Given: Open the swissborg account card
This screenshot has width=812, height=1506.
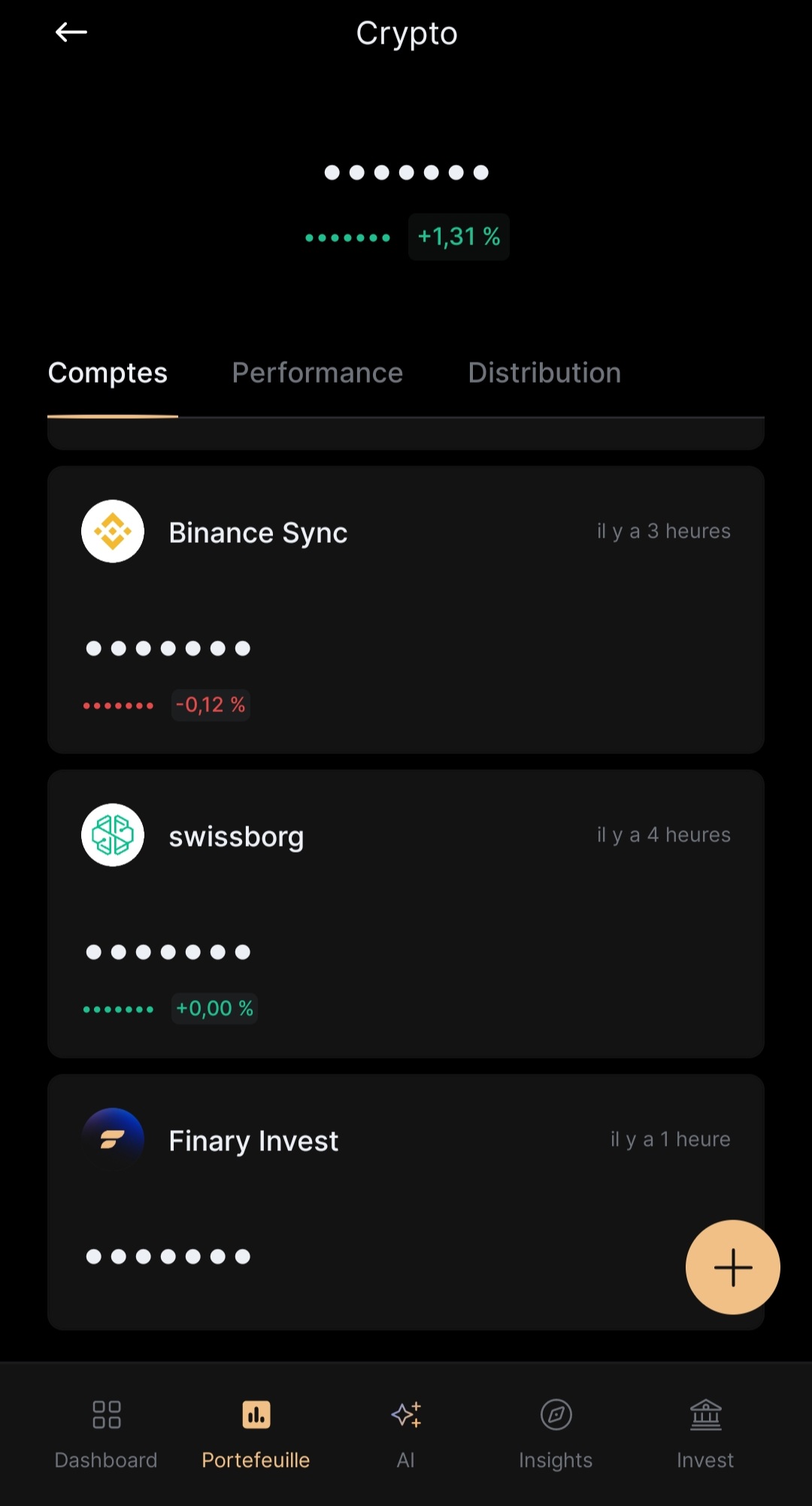Looking at the screenshot, I should pyautogui.click(x=406, y=914).
